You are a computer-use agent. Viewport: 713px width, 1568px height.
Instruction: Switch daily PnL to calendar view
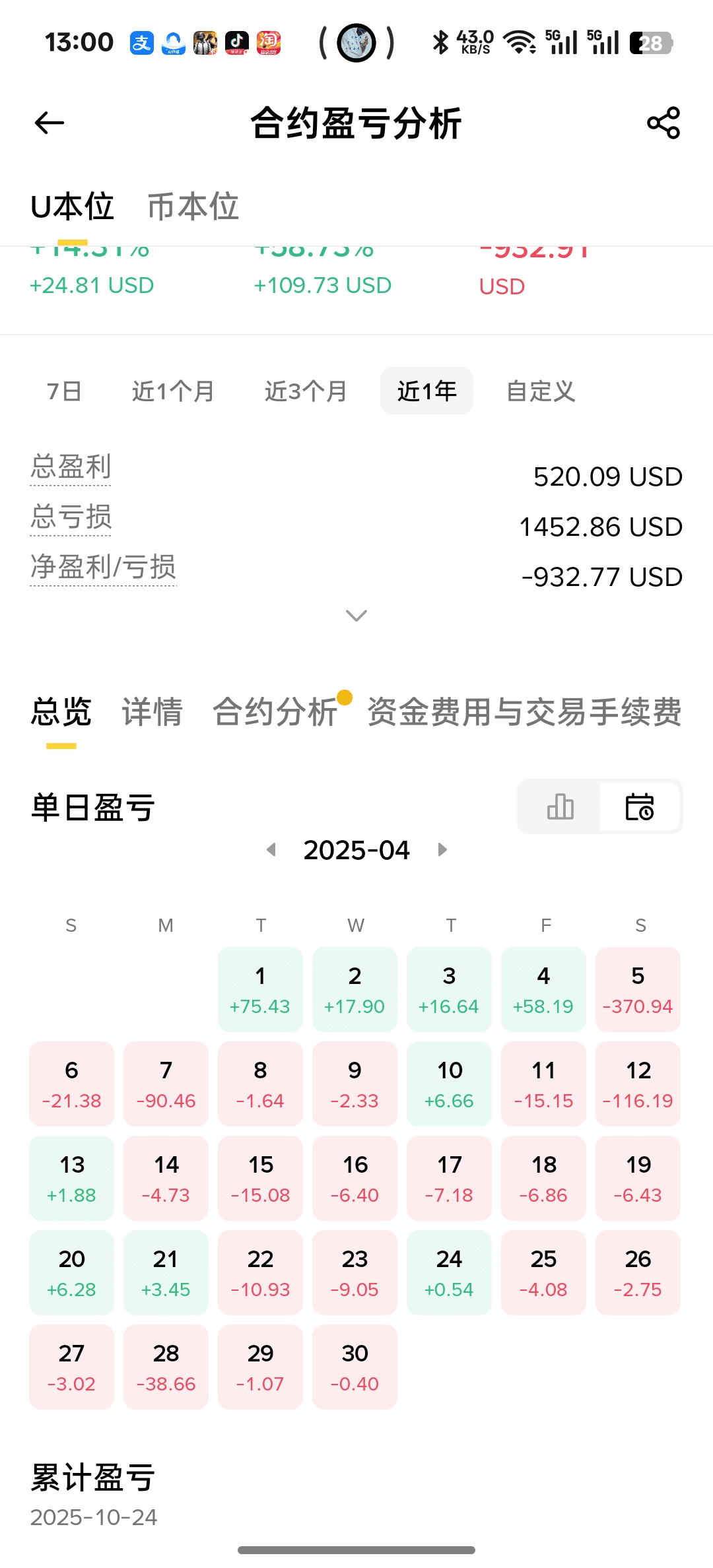639,806
